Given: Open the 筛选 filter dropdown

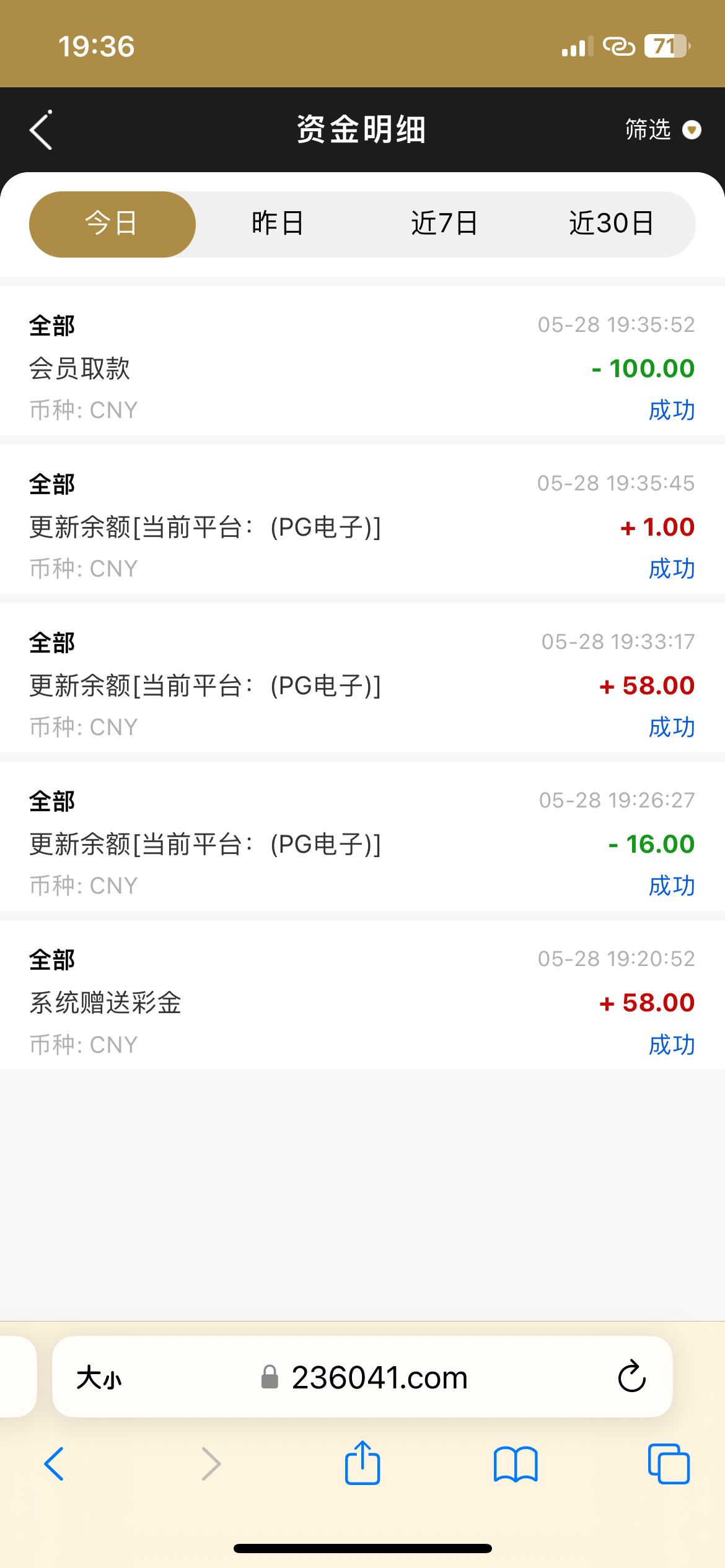Looking at the screenshot, I should pyautogui.click(x=662, y=130).
